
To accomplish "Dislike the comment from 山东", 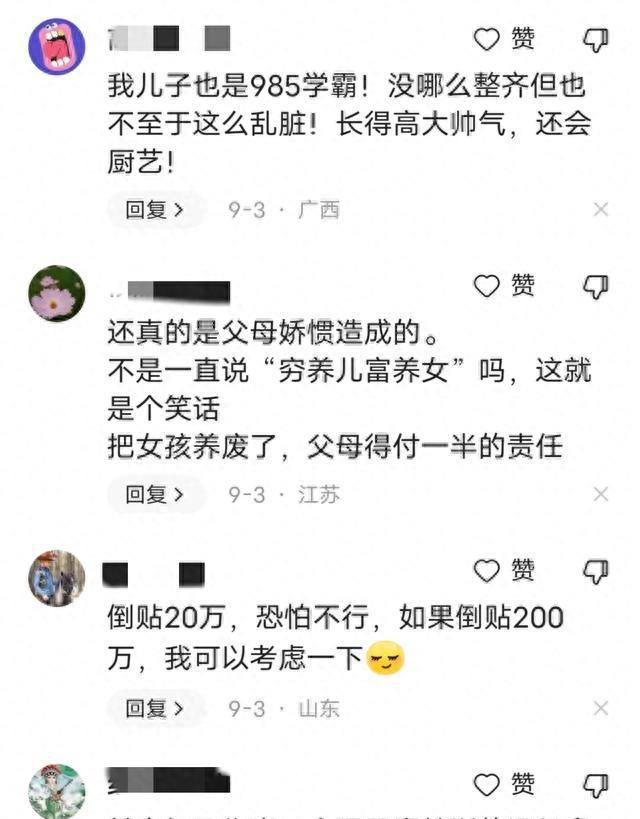I will [595, 572].
